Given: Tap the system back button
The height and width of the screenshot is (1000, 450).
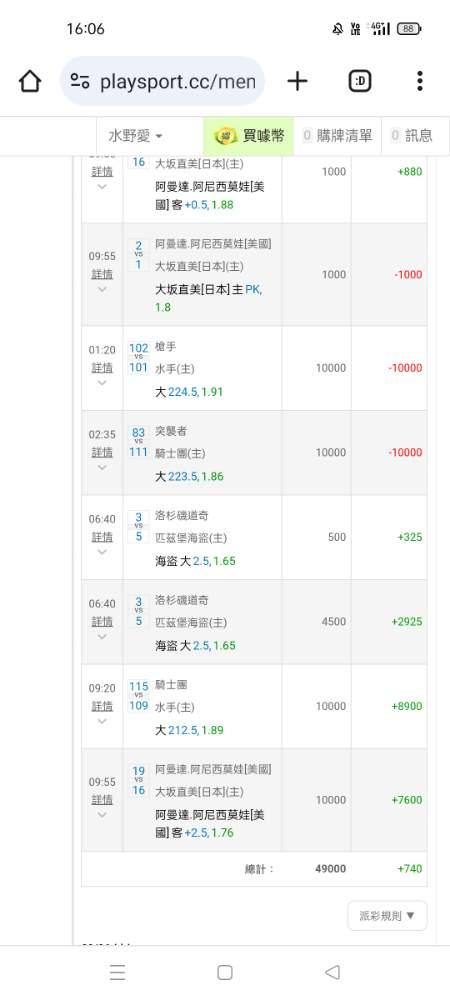Looking at the screenshot, I should (332, 972).
